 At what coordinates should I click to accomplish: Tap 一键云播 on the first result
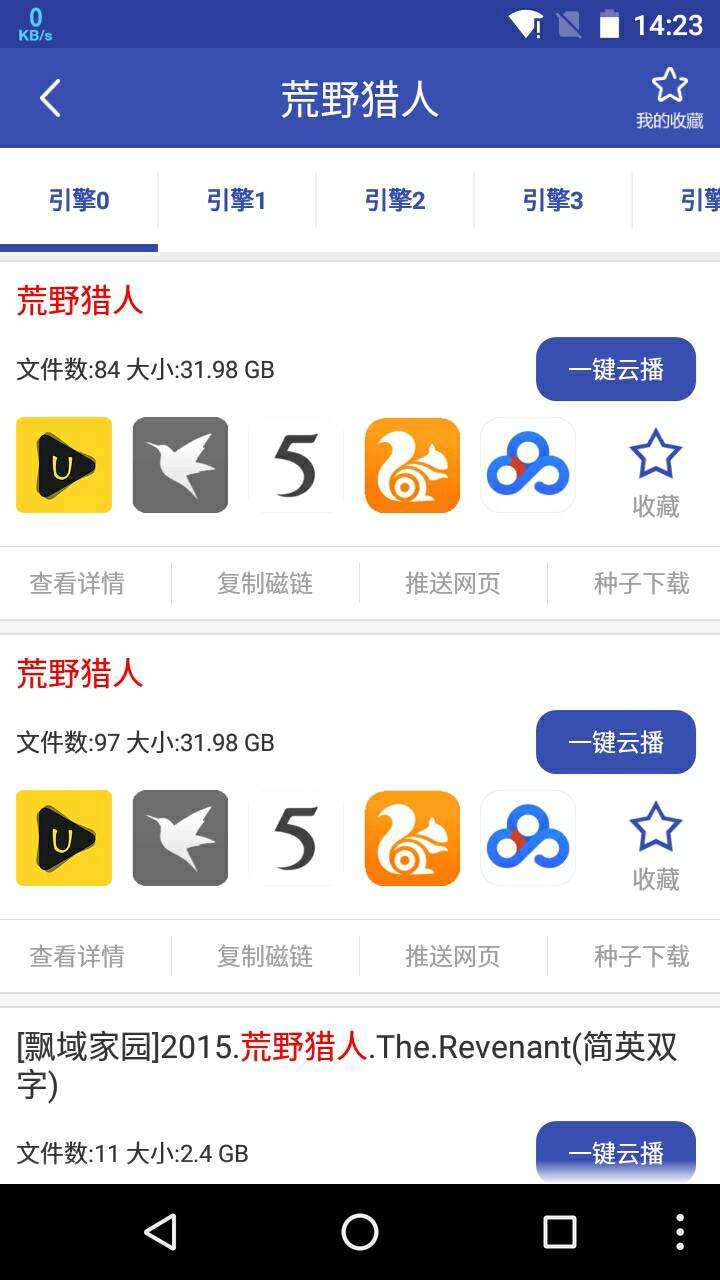click(615, 369)
